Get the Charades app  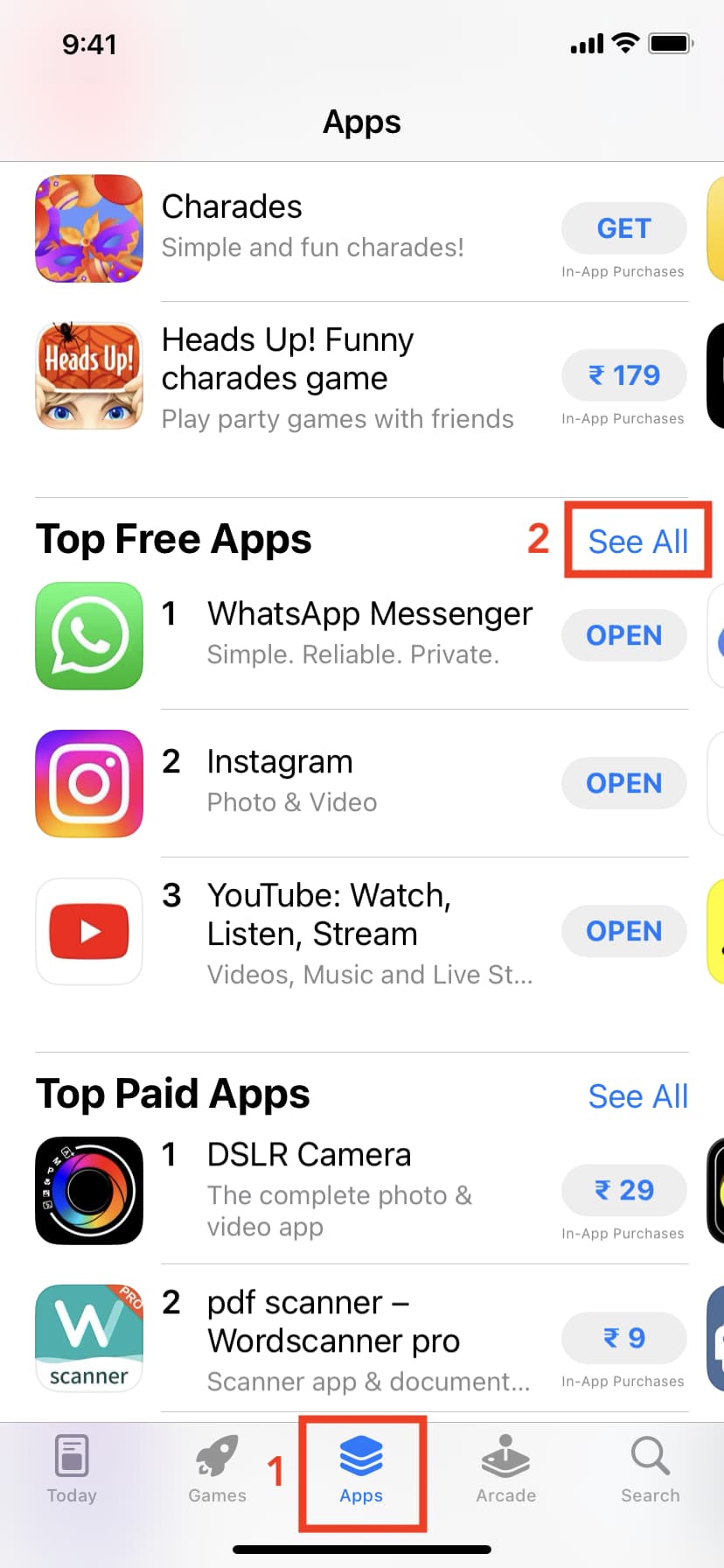click(x=623, y=228)
